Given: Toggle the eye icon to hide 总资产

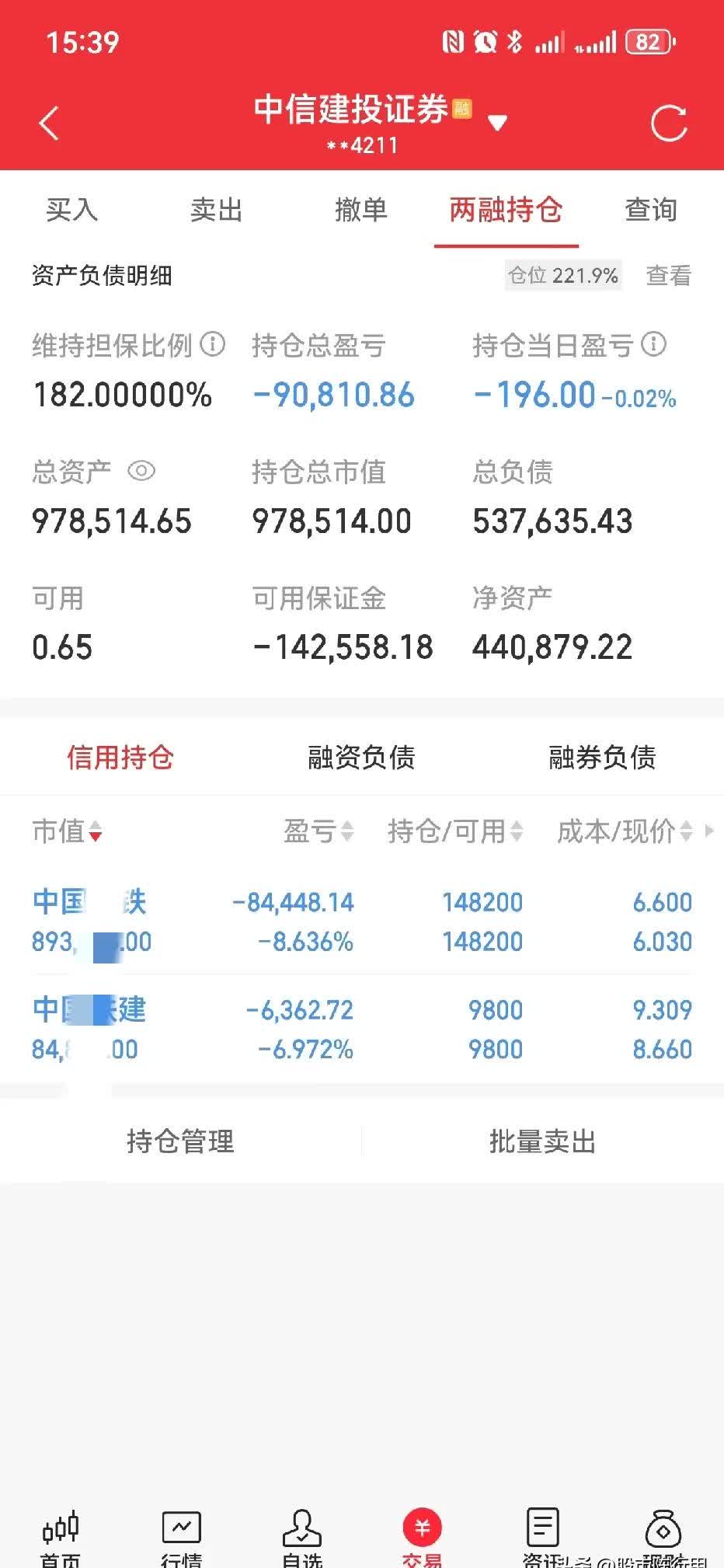Looking at the screenshot, I should 141,471.
